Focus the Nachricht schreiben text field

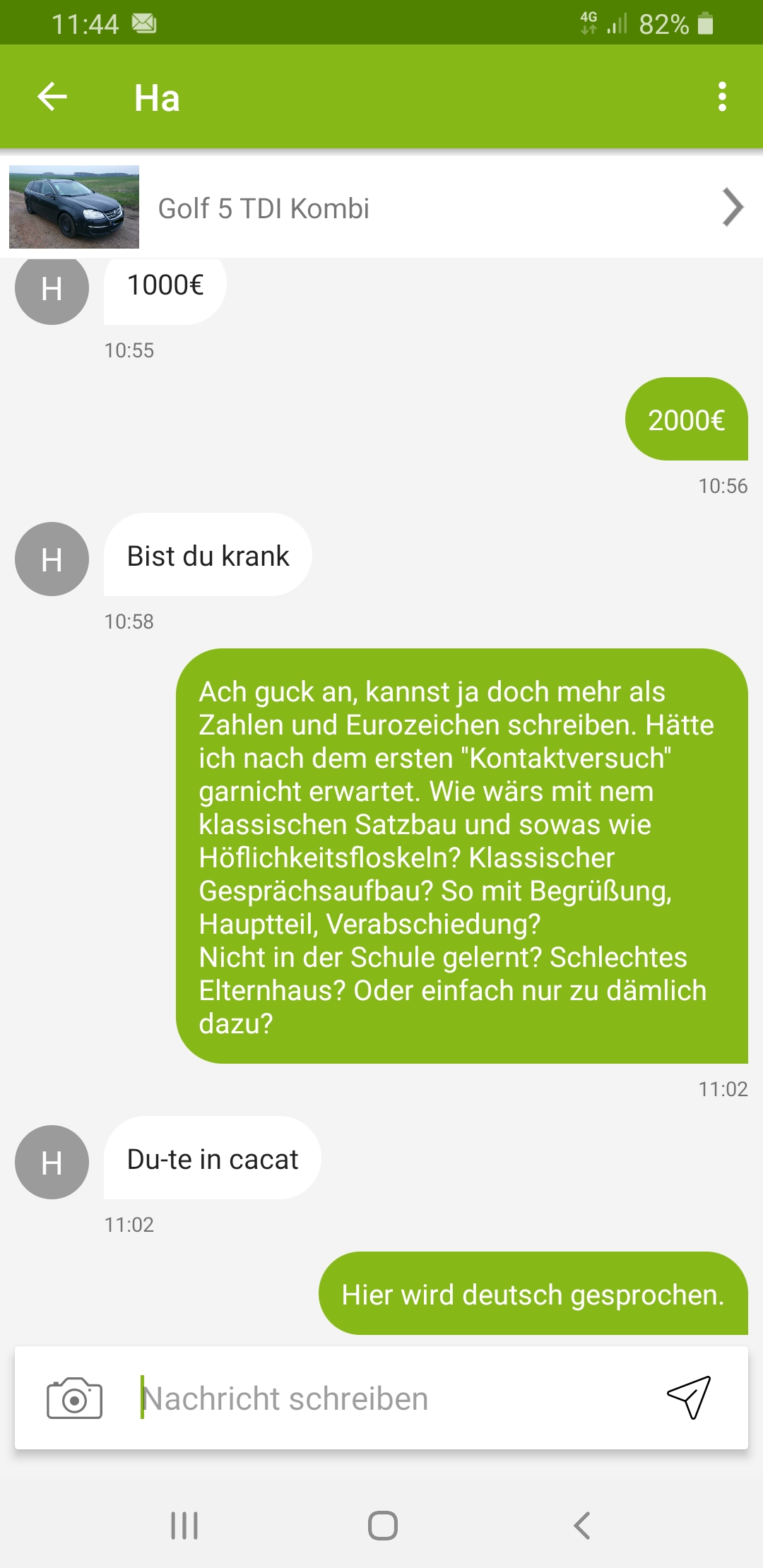(x=392, y=1398)
